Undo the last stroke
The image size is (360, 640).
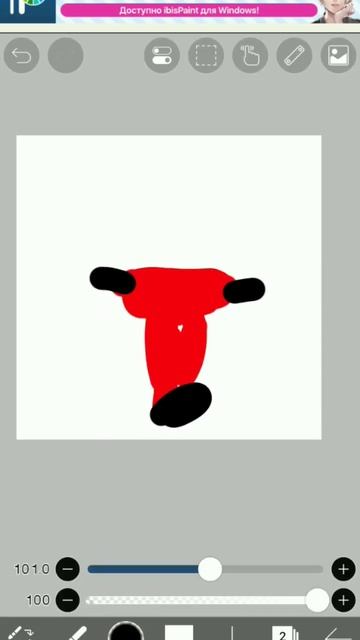pyautogui.click(x=22, y=56)
